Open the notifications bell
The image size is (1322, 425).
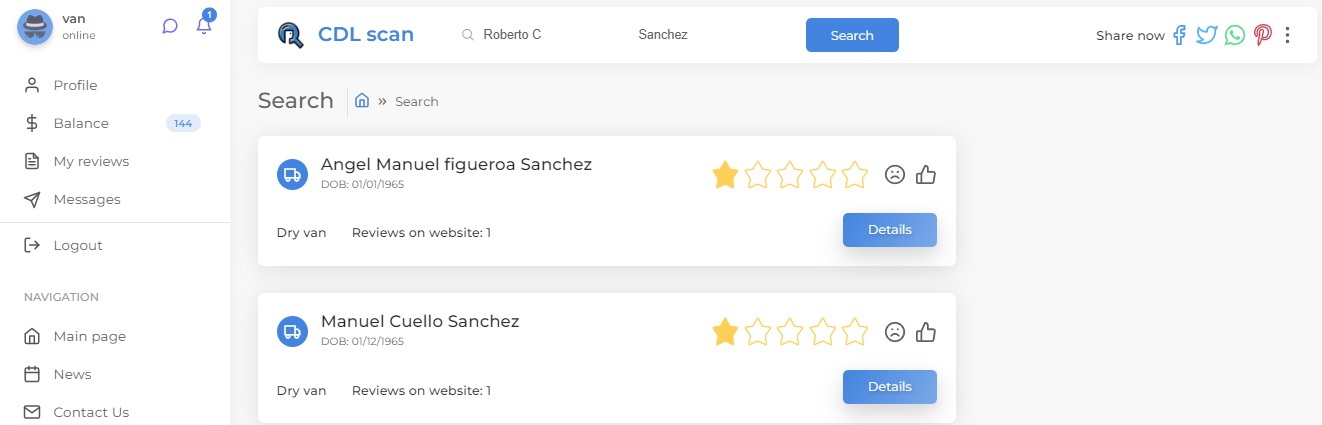point(204,26)
